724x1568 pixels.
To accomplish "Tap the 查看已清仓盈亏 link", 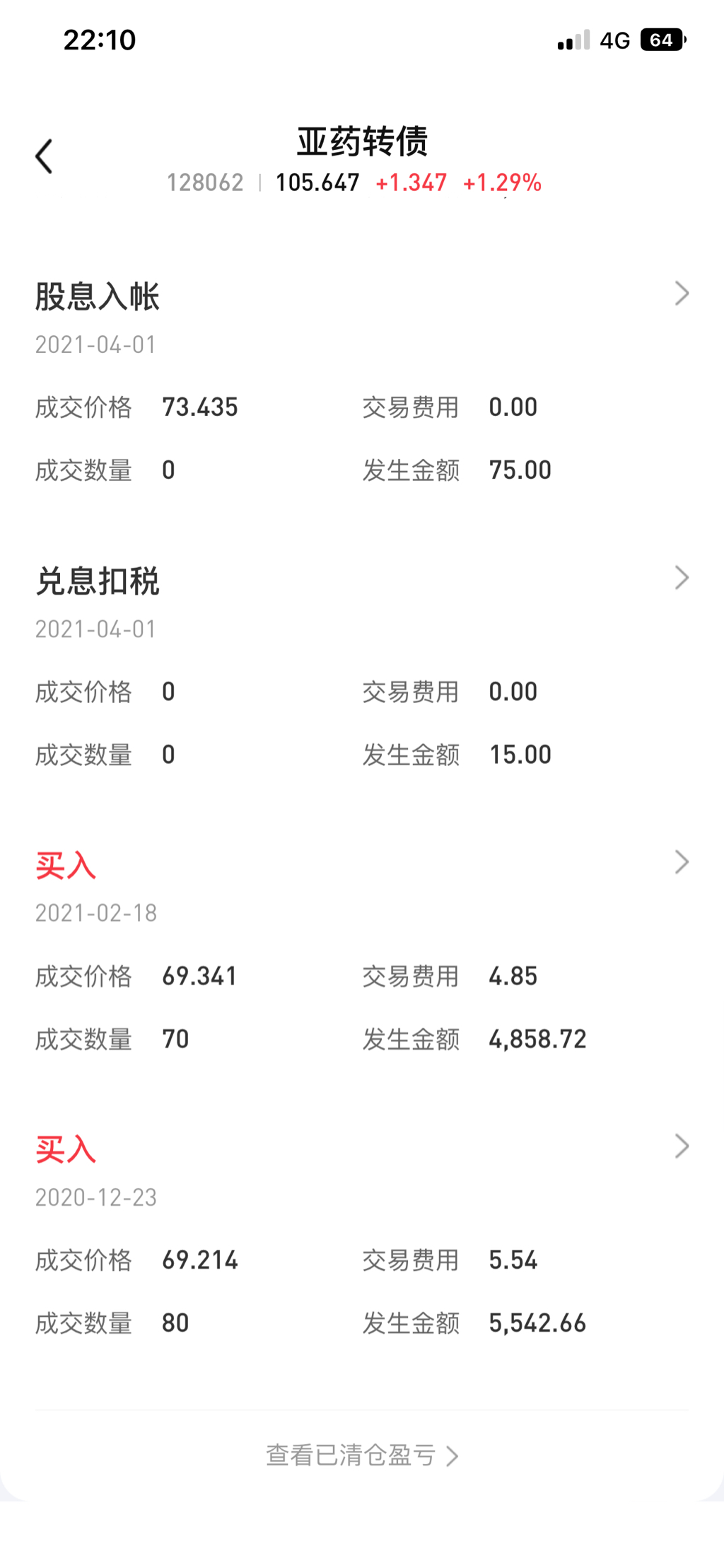I will [x=361, y=1455].
